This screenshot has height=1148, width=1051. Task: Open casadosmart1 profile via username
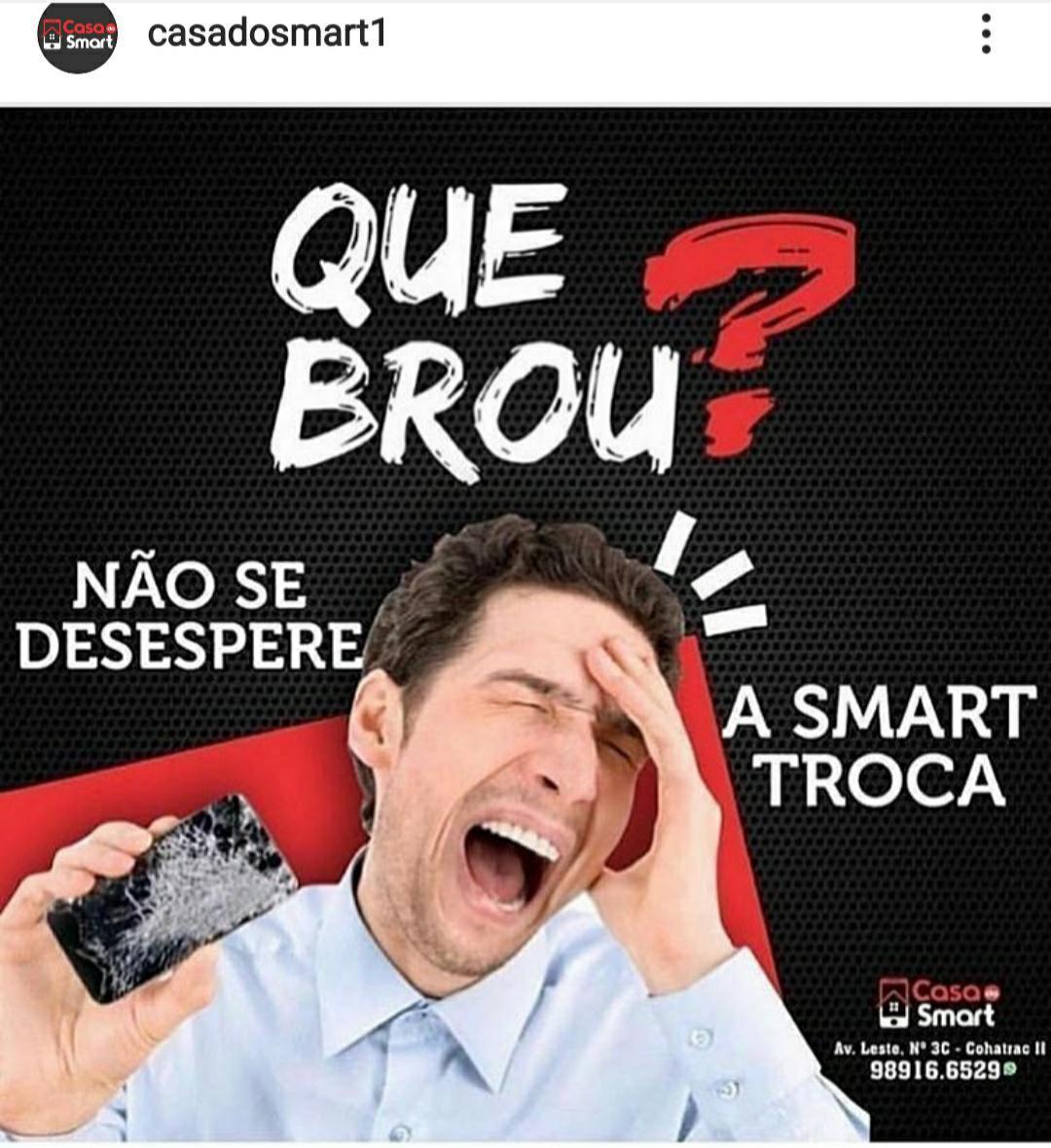pyautogui.click(x=267, y=34)
